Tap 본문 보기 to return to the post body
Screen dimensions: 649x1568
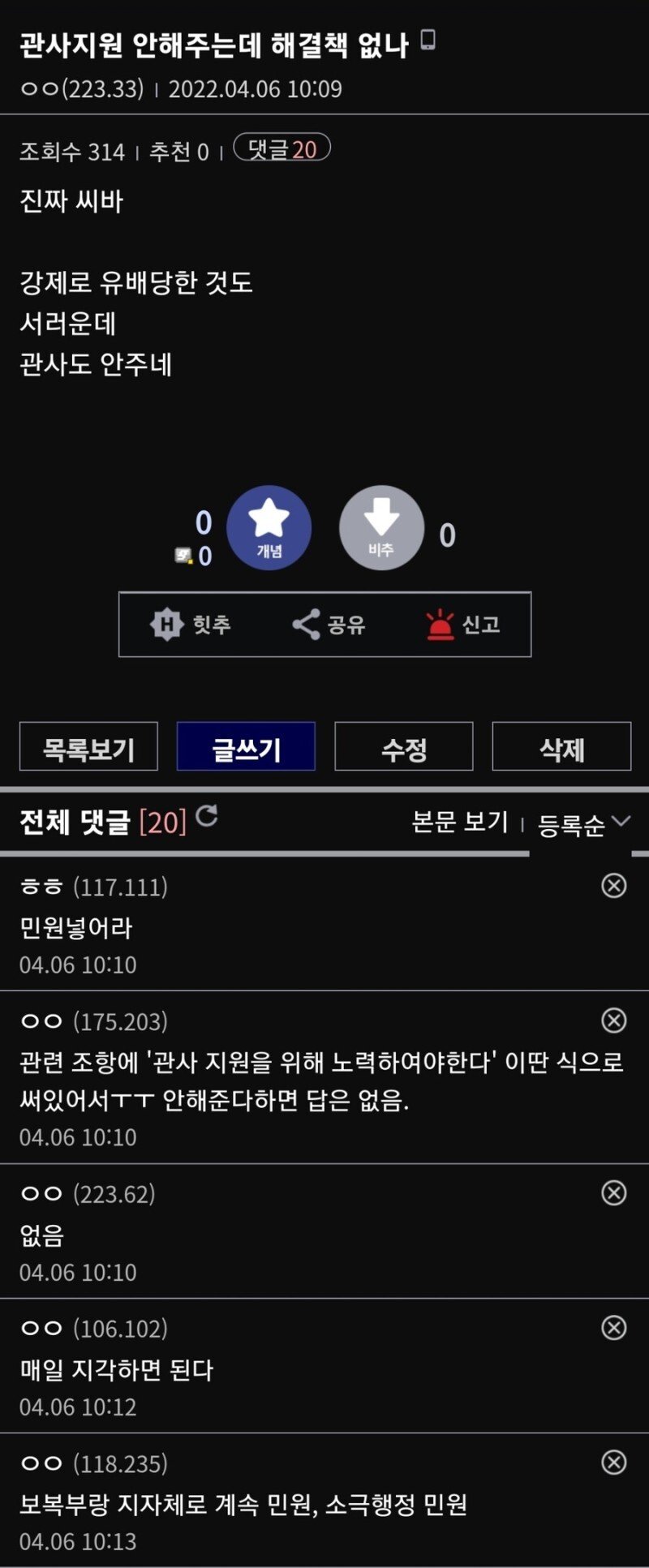coord(459,823)
